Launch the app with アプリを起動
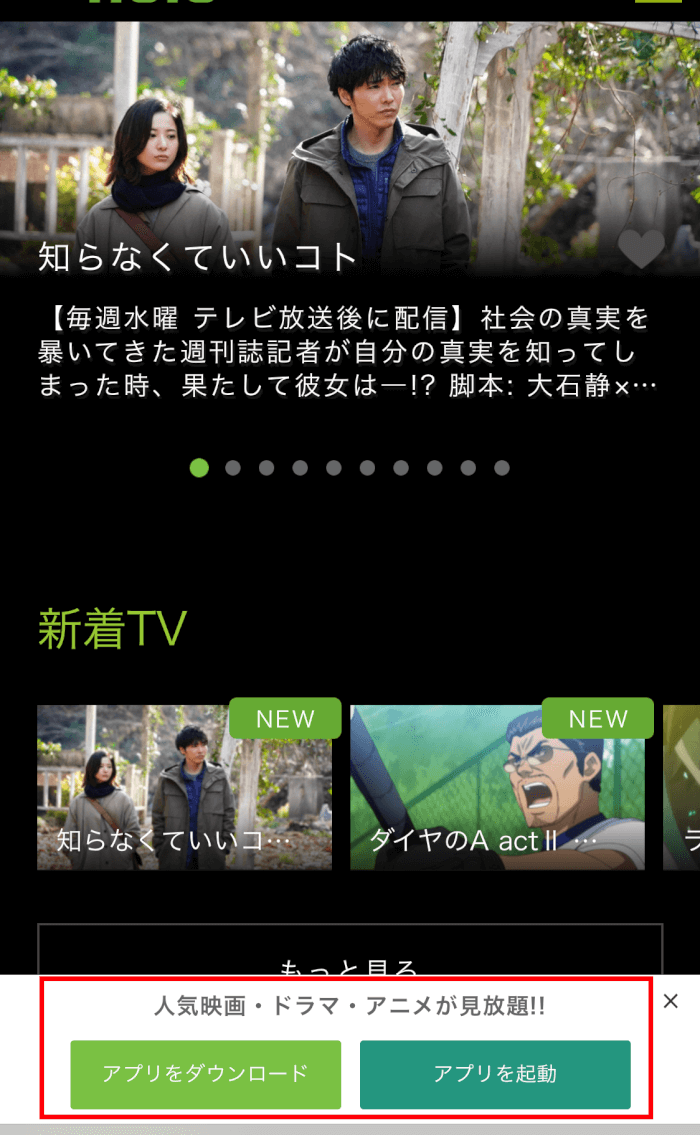The height and width of the screenshot is (1135, 700). (x=495, y=1074)
